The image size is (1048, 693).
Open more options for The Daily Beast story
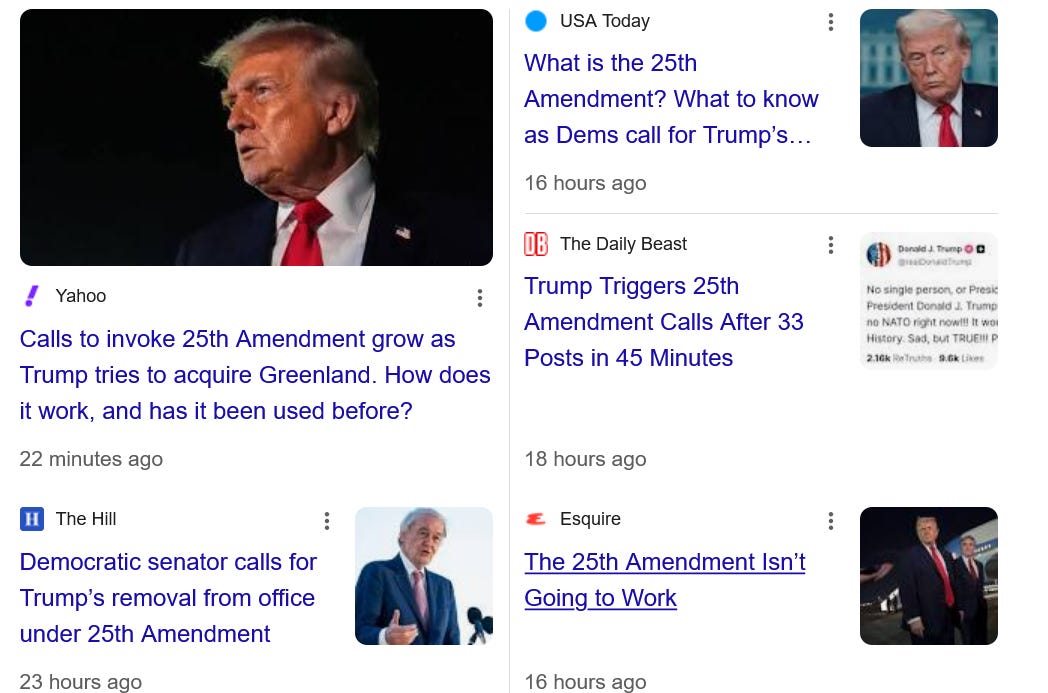tap(830, 245)
